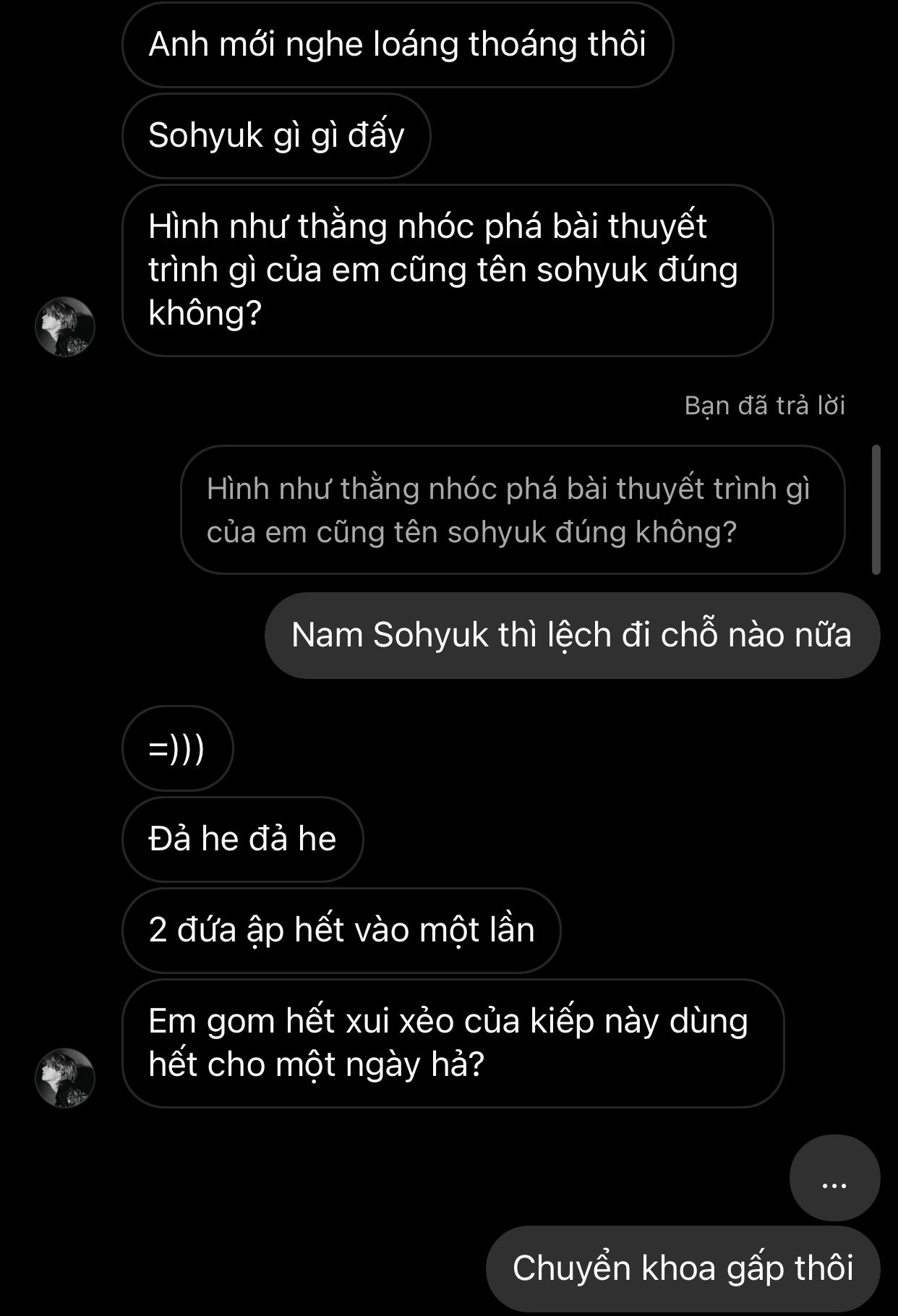This screenshot has width=898, height=1316.
Task: Open sender's avatar beside the "Em gom hết xui xẻo" message
Action: click(x=65, y=1077)
